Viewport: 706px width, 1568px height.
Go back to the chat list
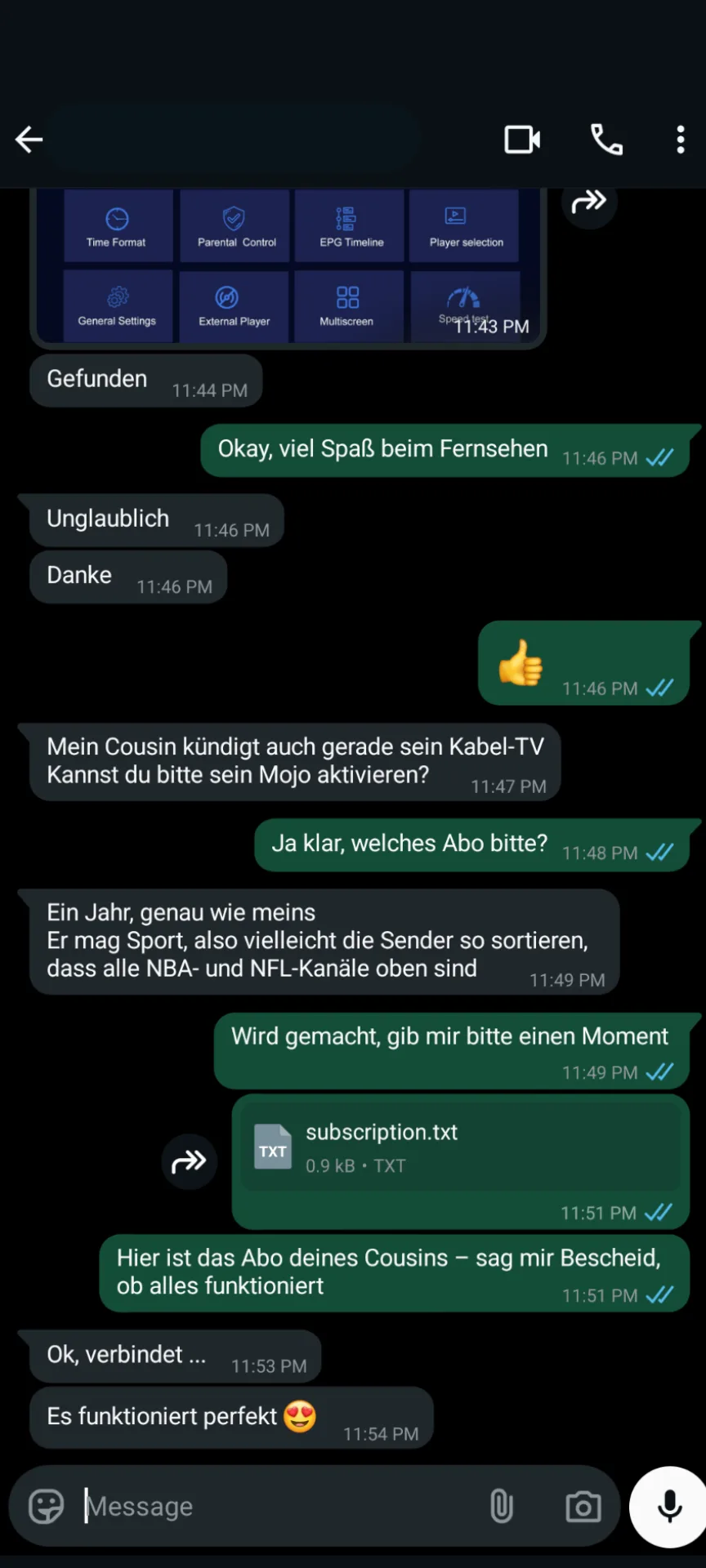pos(29,140)
